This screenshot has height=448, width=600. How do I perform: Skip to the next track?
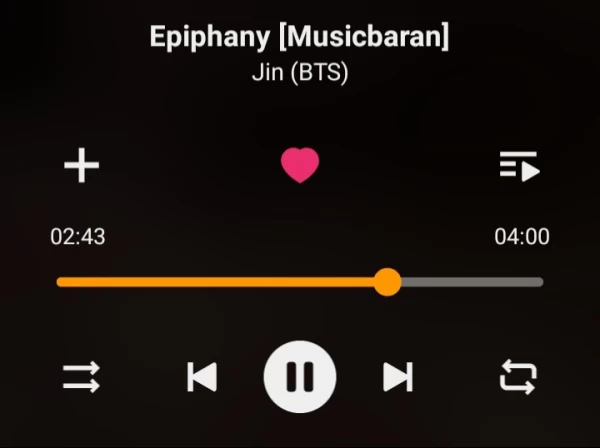(x=398, y=377)
